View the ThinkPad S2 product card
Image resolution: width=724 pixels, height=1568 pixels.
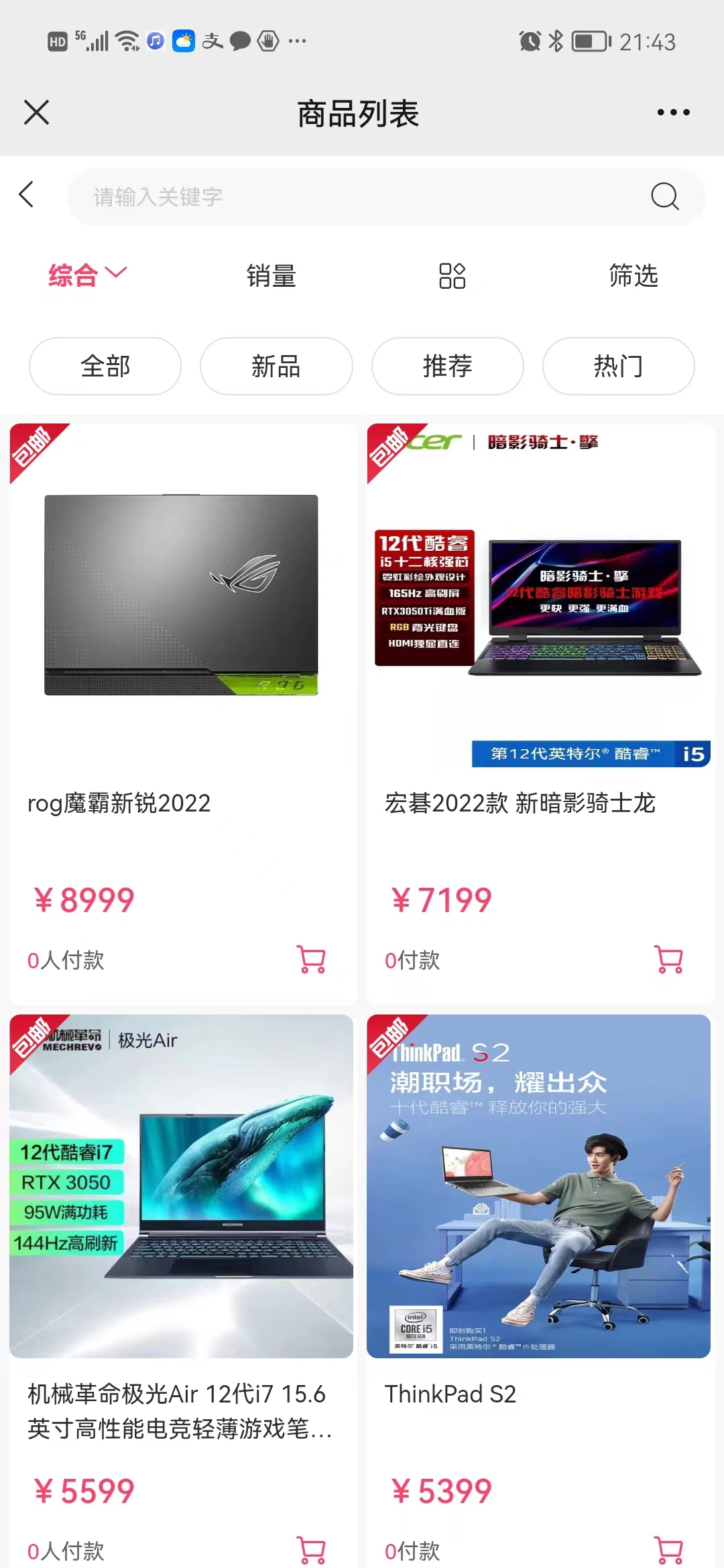tap(538, 1206)
